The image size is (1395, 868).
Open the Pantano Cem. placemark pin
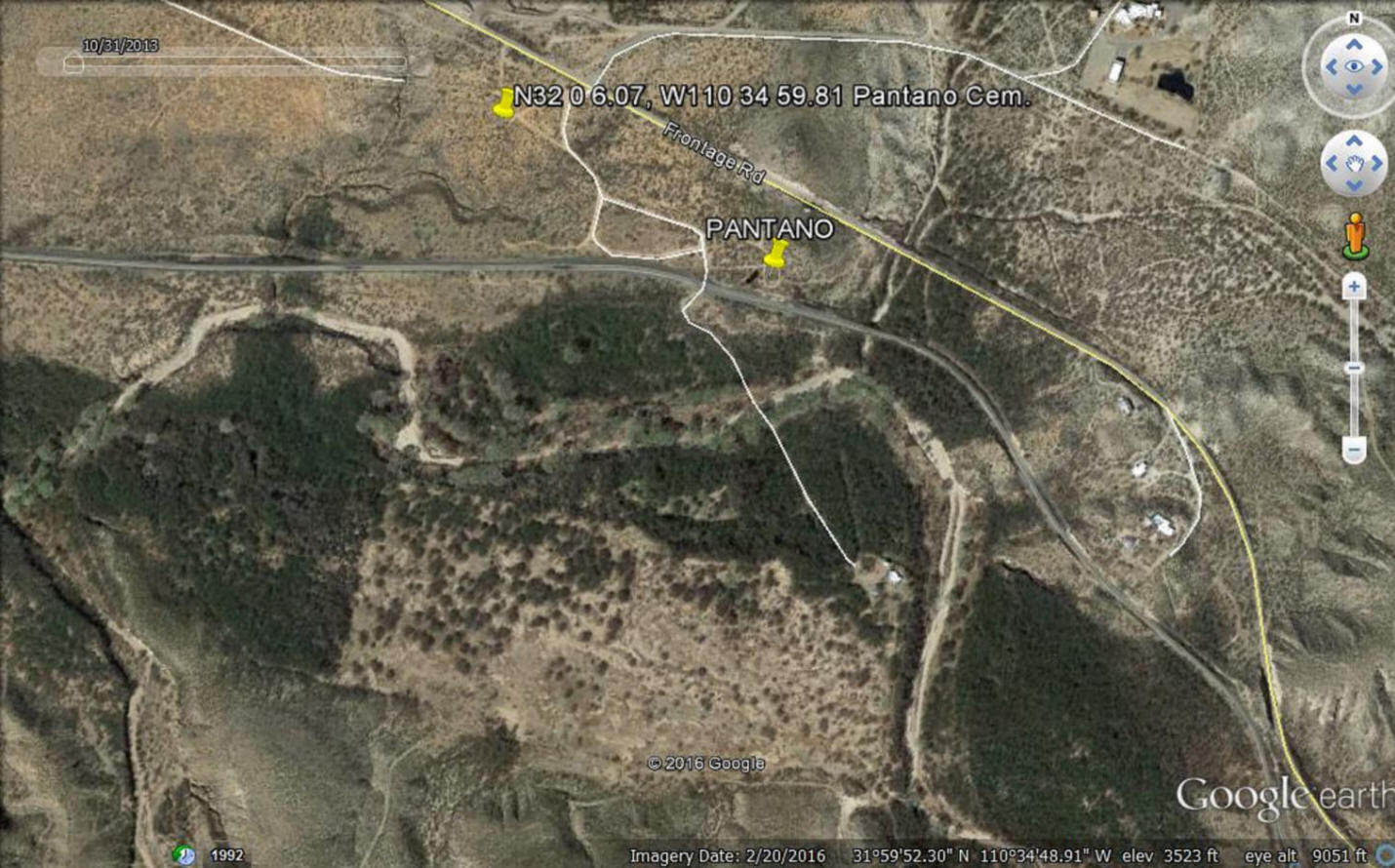point(504,103)
